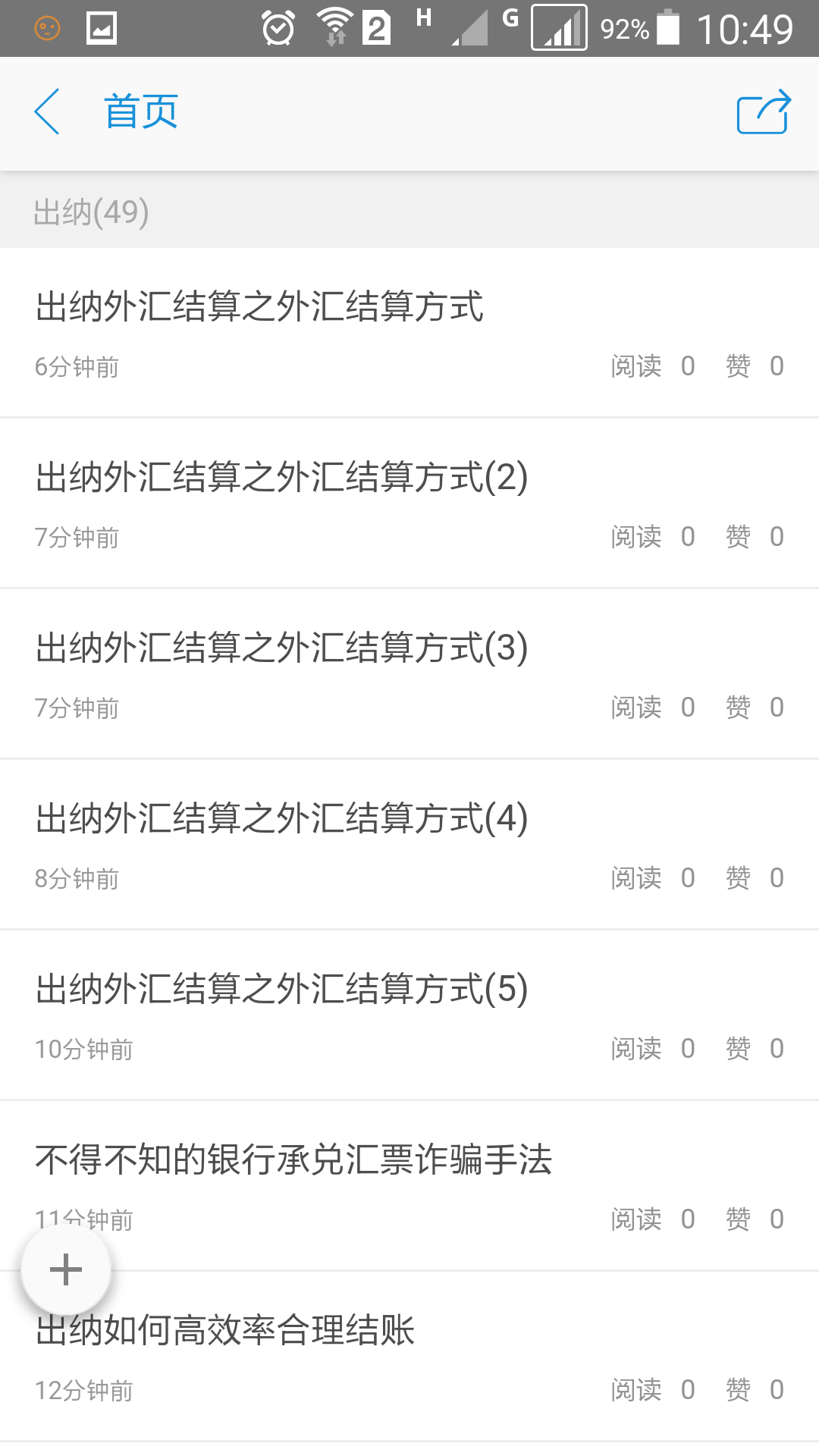Open 不得不知的银行承兑汇票诈骗手法 article
The width and height of the screenshot is (819, 1456).
coord(296,1159)
